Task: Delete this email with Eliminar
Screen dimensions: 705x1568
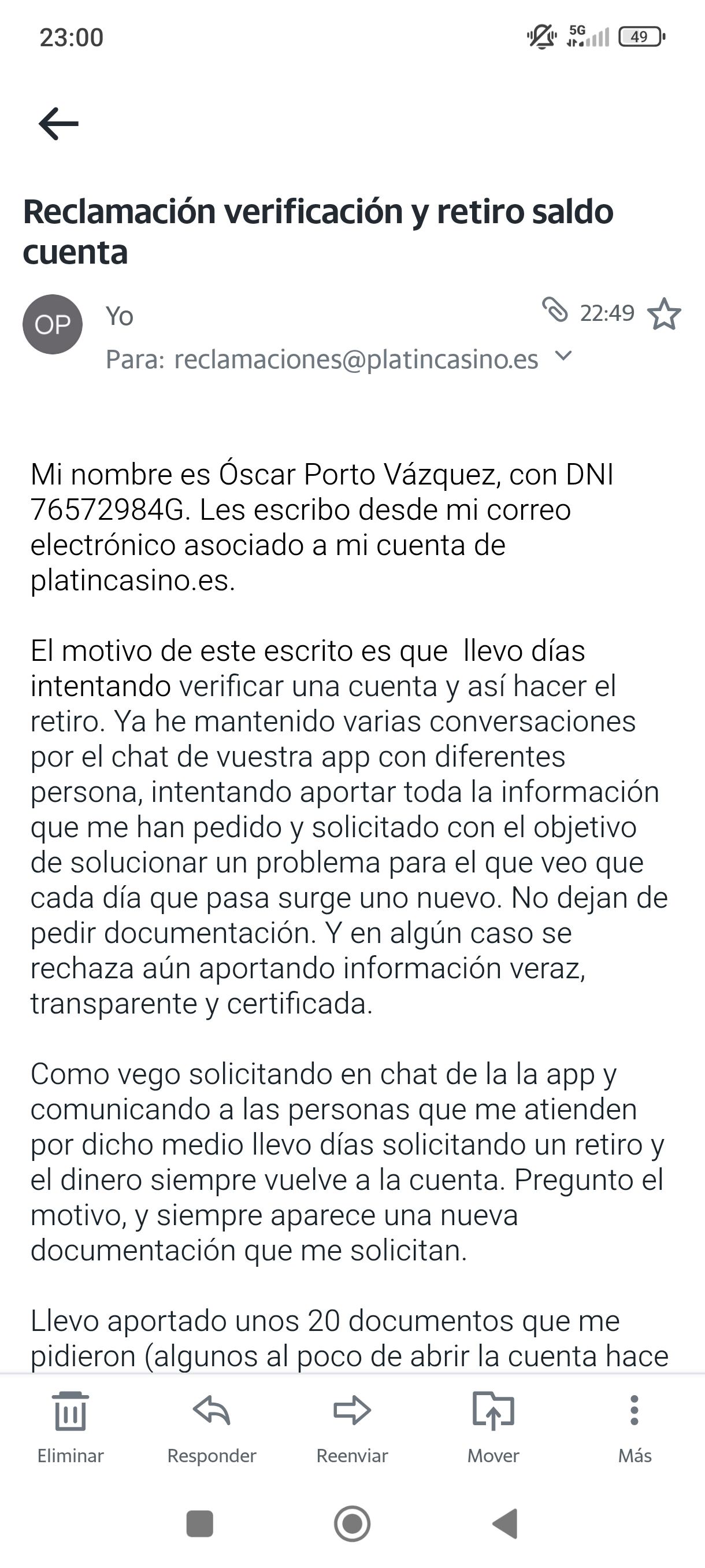Action: click(x=70, y=1427)
